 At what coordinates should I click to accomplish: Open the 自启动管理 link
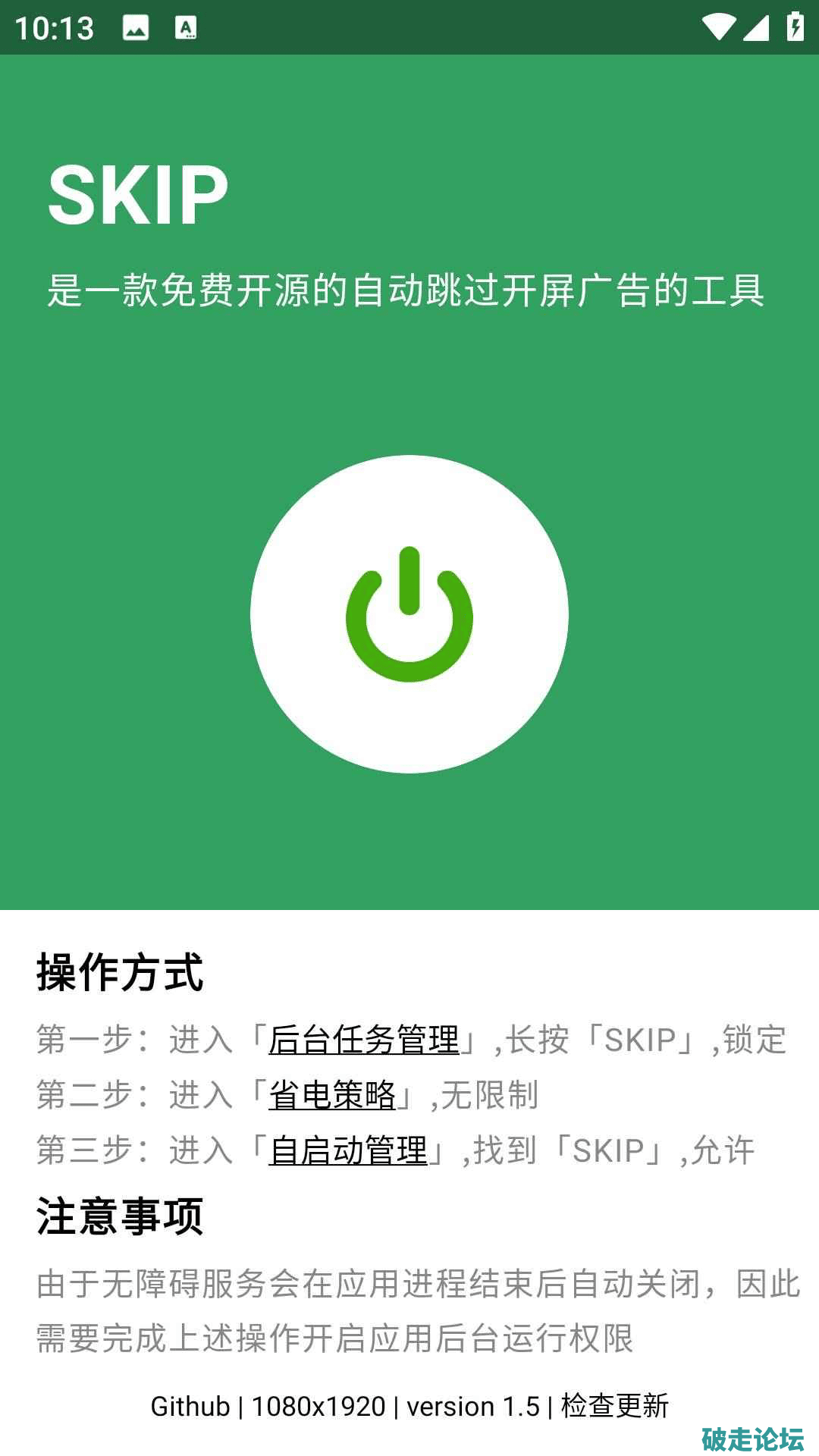point(348,1150)
